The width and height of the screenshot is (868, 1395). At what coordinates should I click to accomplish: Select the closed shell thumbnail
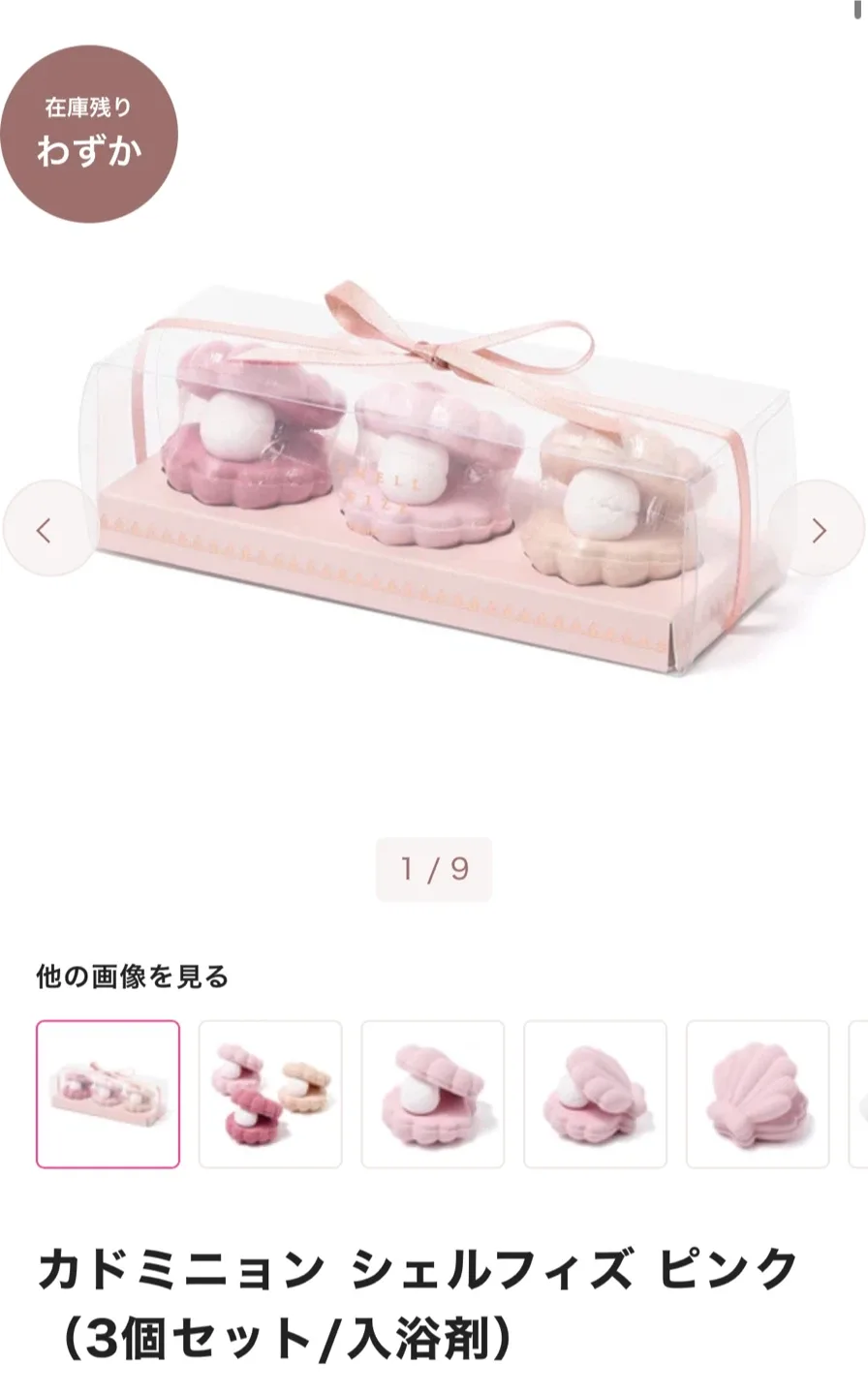point(758,1094)
